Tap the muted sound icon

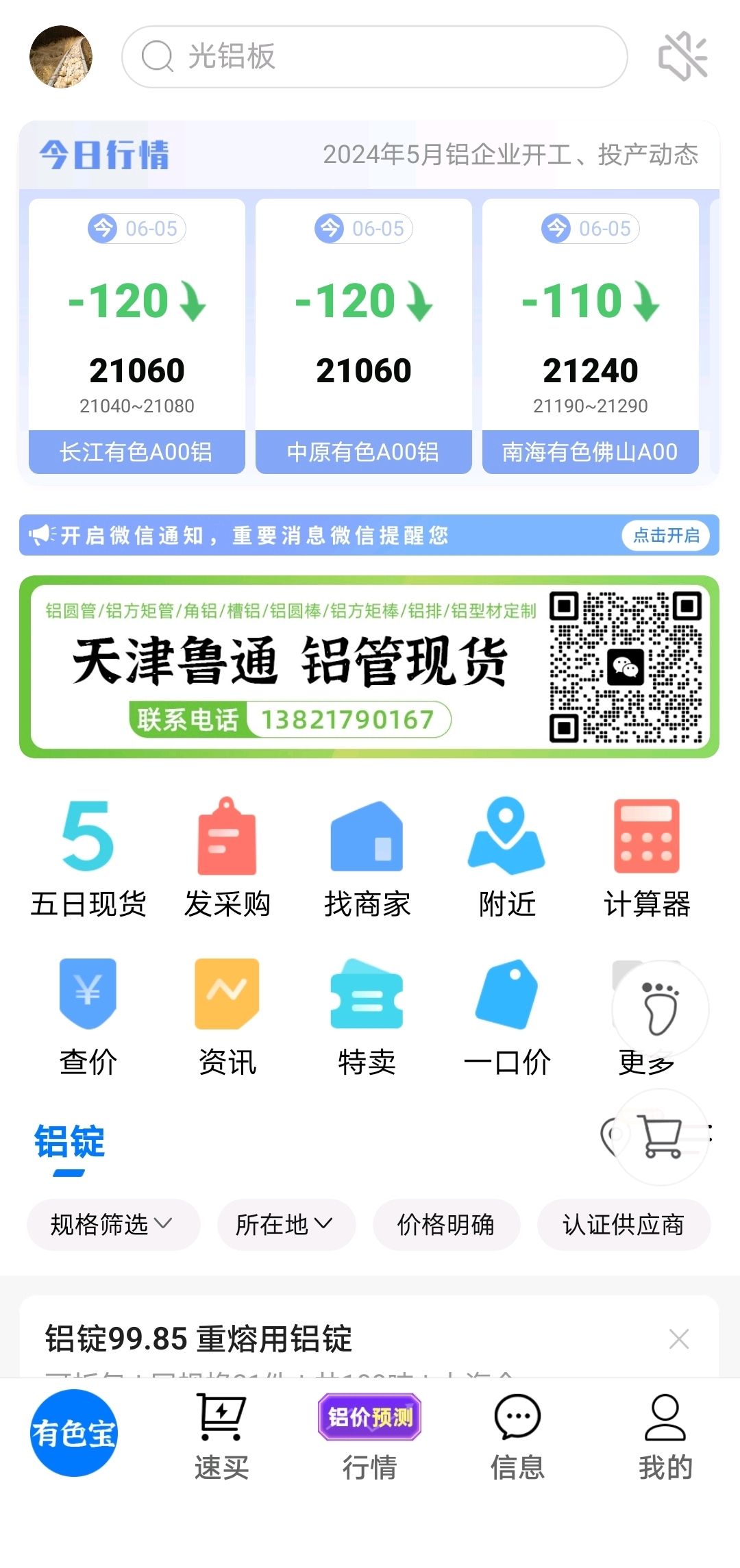[682, 57]
